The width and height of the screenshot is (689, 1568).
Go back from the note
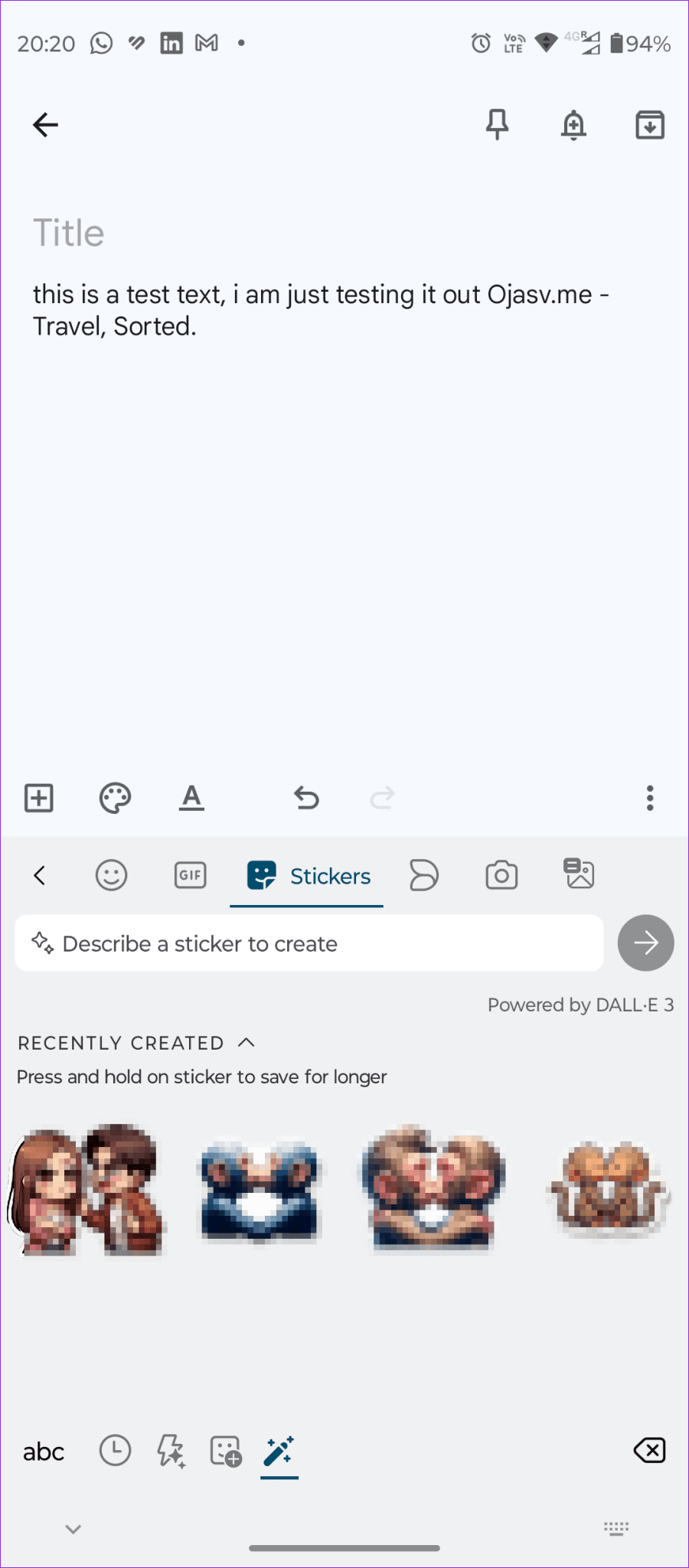(45, 125)
